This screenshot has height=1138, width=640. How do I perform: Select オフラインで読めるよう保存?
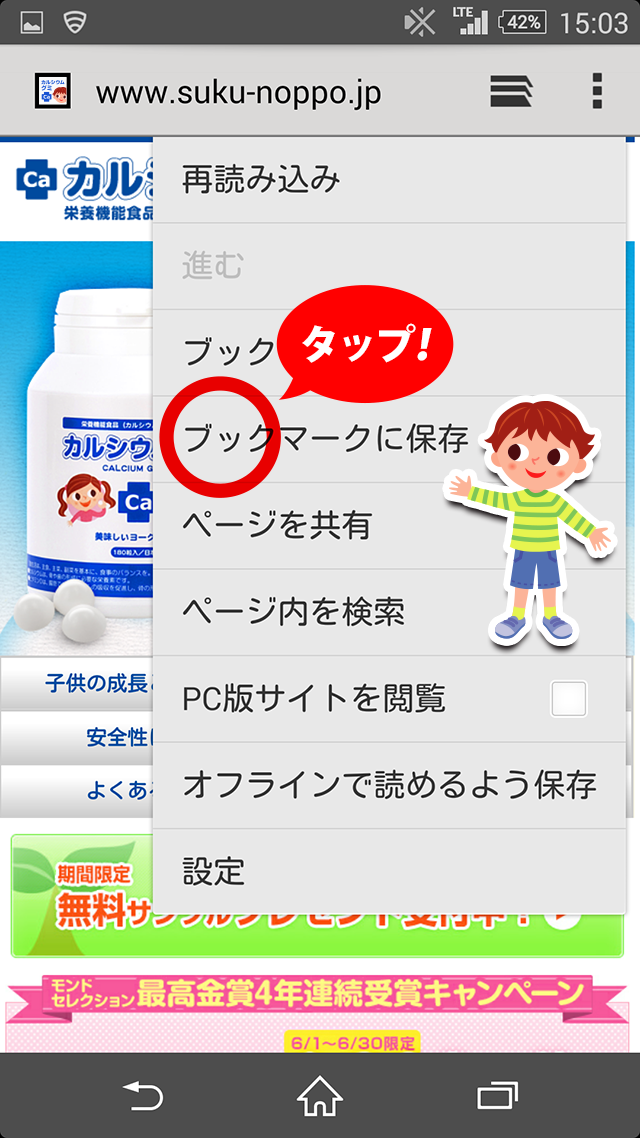(x=388, y=784)
